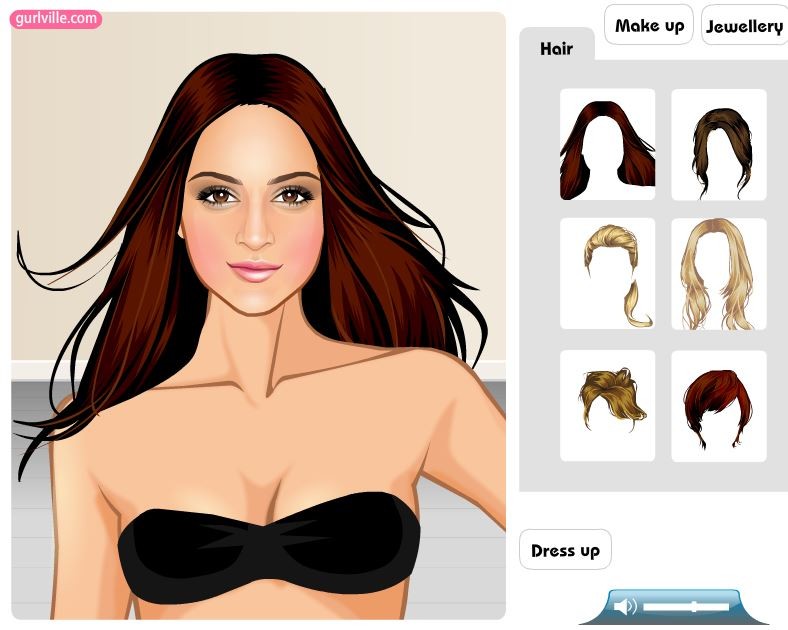The width and height of the screenshot is (788, 630).
Task: Pick the short red bob hairstyle
Action: click(x=718, y=405)
